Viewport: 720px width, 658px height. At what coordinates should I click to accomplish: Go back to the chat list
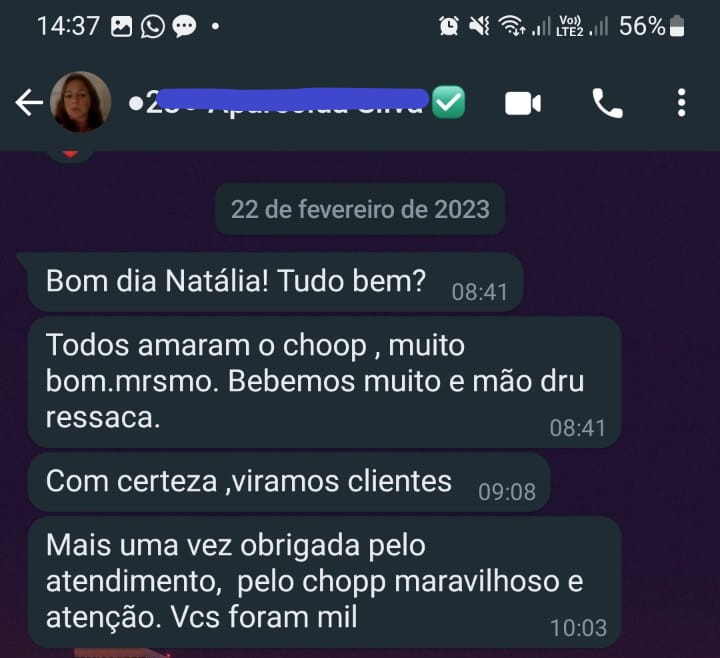tap(28, 102)
